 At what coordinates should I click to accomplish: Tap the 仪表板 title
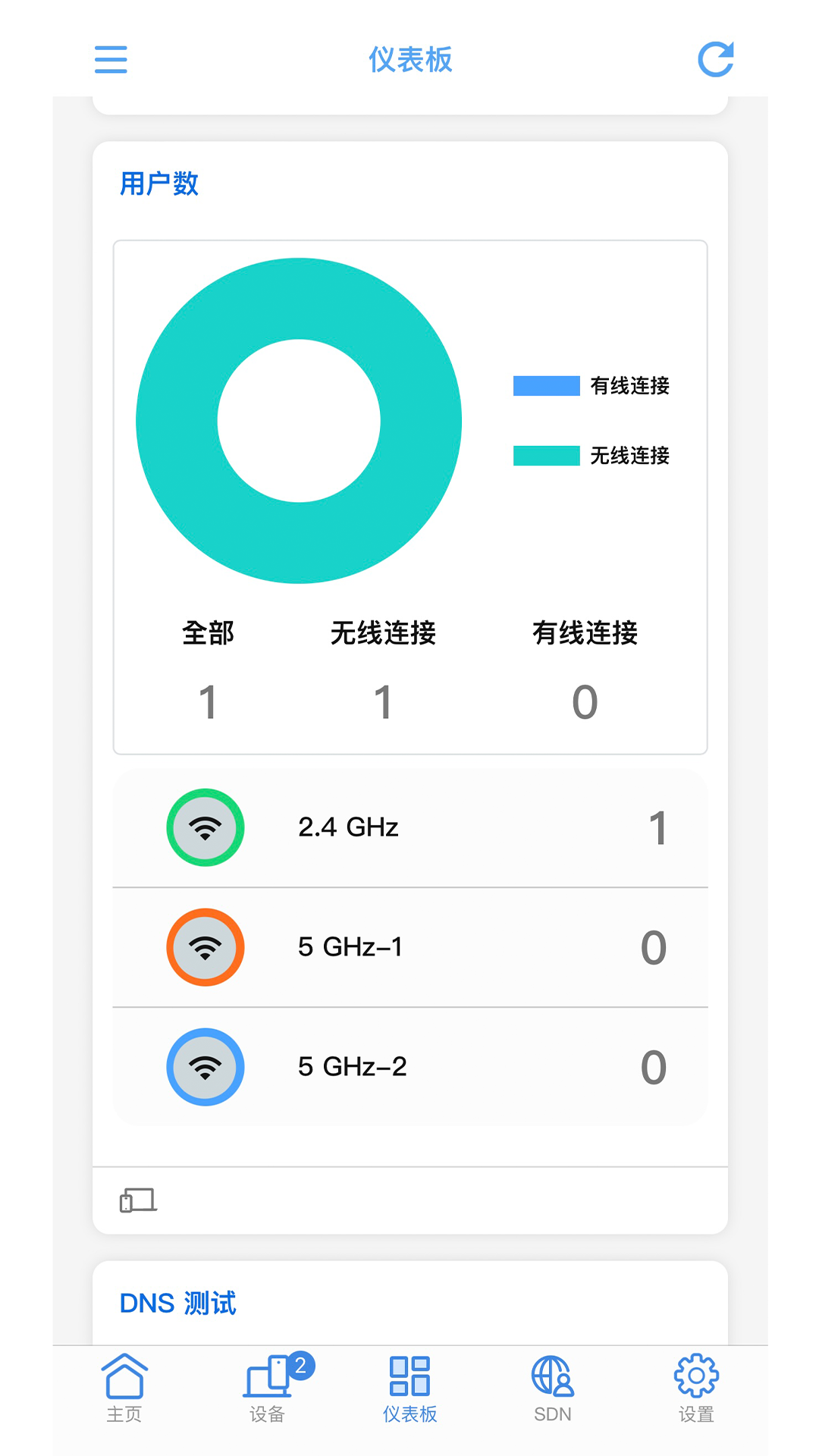tap(409, 61)
